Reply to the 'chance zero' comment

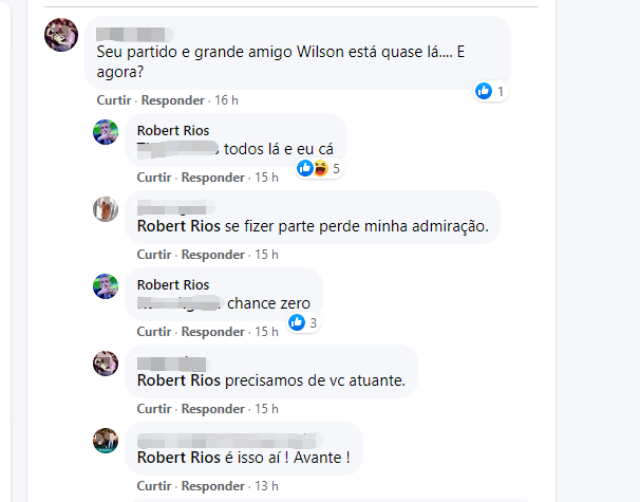point(213,331)
